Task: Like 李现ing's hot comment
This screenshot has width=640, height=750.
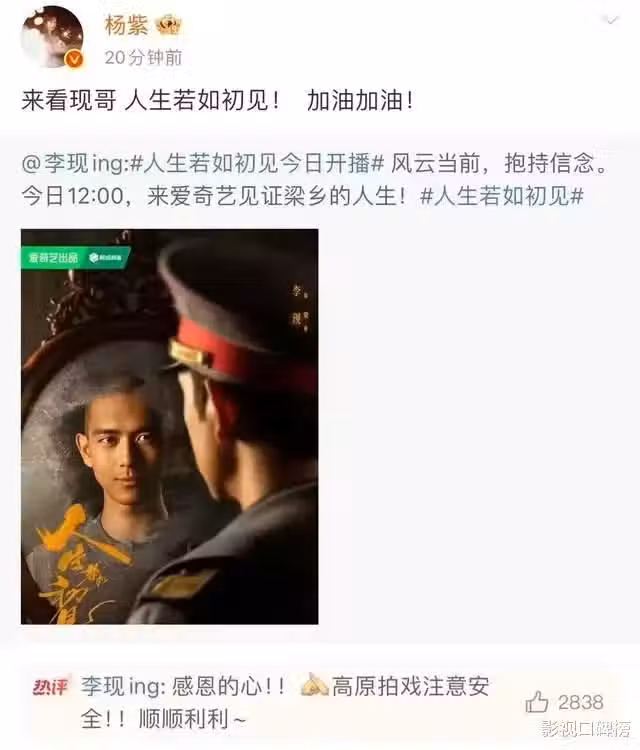Action: point(538,703)
